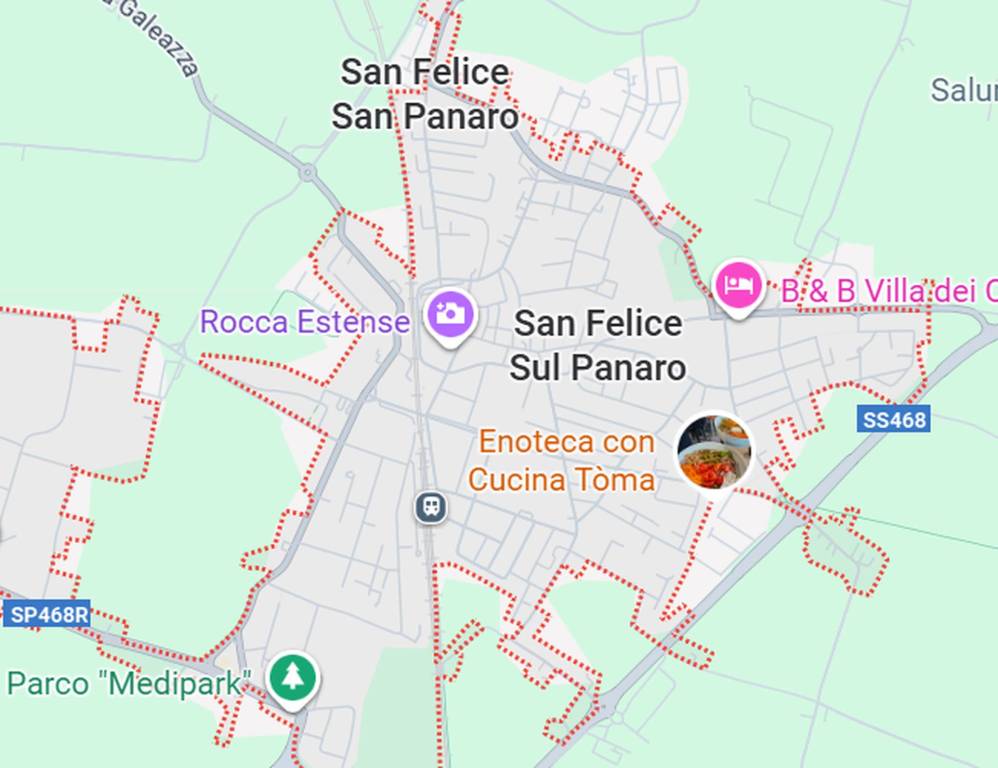Viewport: 998px width, 768px height.
Task: Tap the Parco "Medipark" tree pin
Action: pos(292,679)
